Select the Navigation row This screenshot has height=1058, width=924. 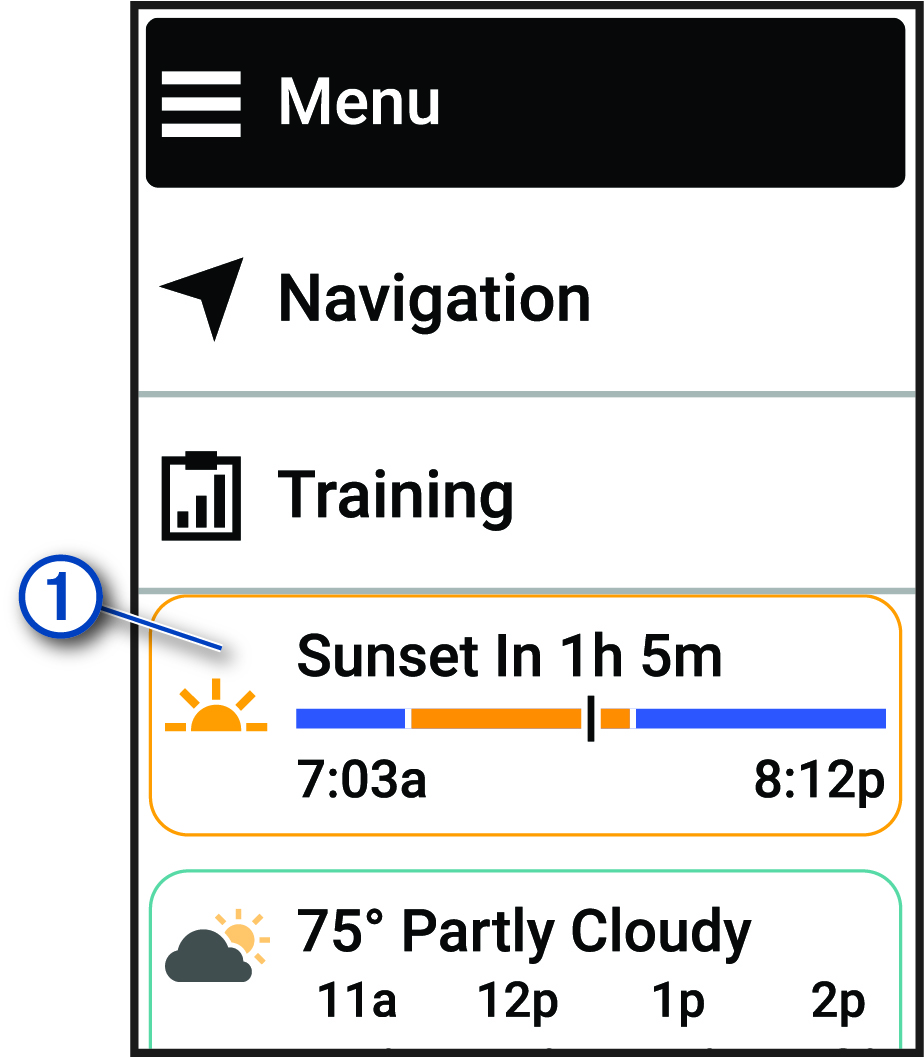tap(525, 298)
